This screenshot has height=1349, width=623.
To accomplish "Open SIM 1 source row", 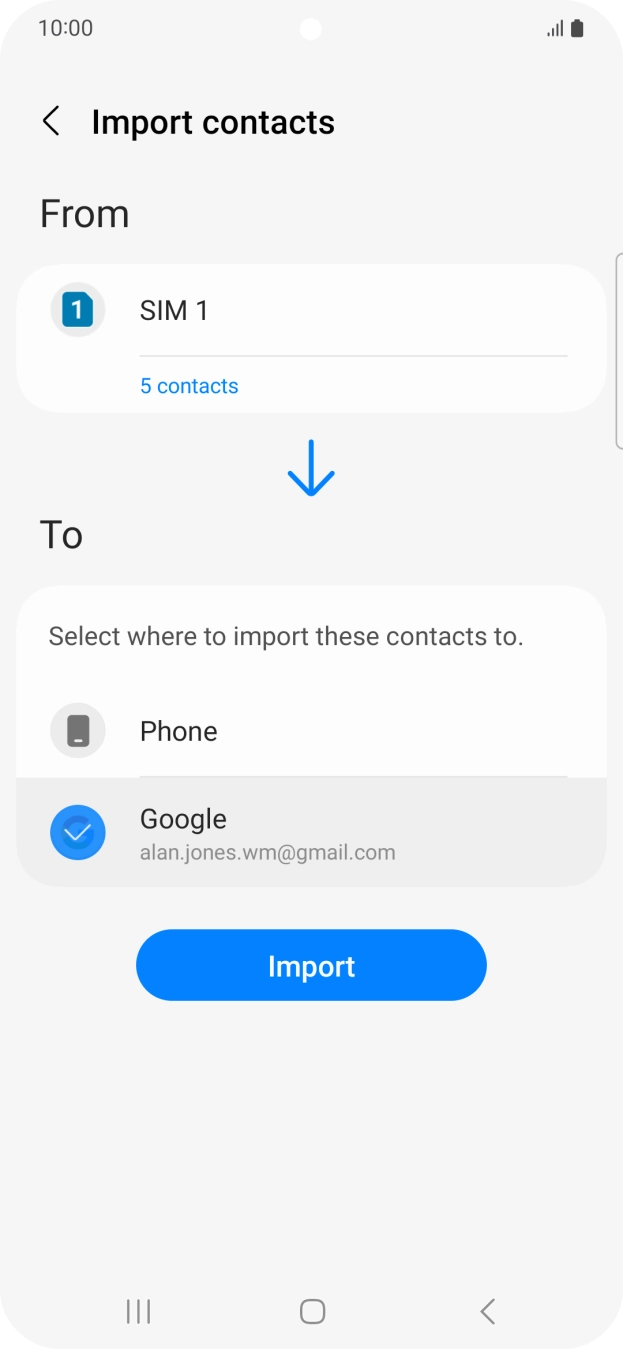I will pos(310,311).
